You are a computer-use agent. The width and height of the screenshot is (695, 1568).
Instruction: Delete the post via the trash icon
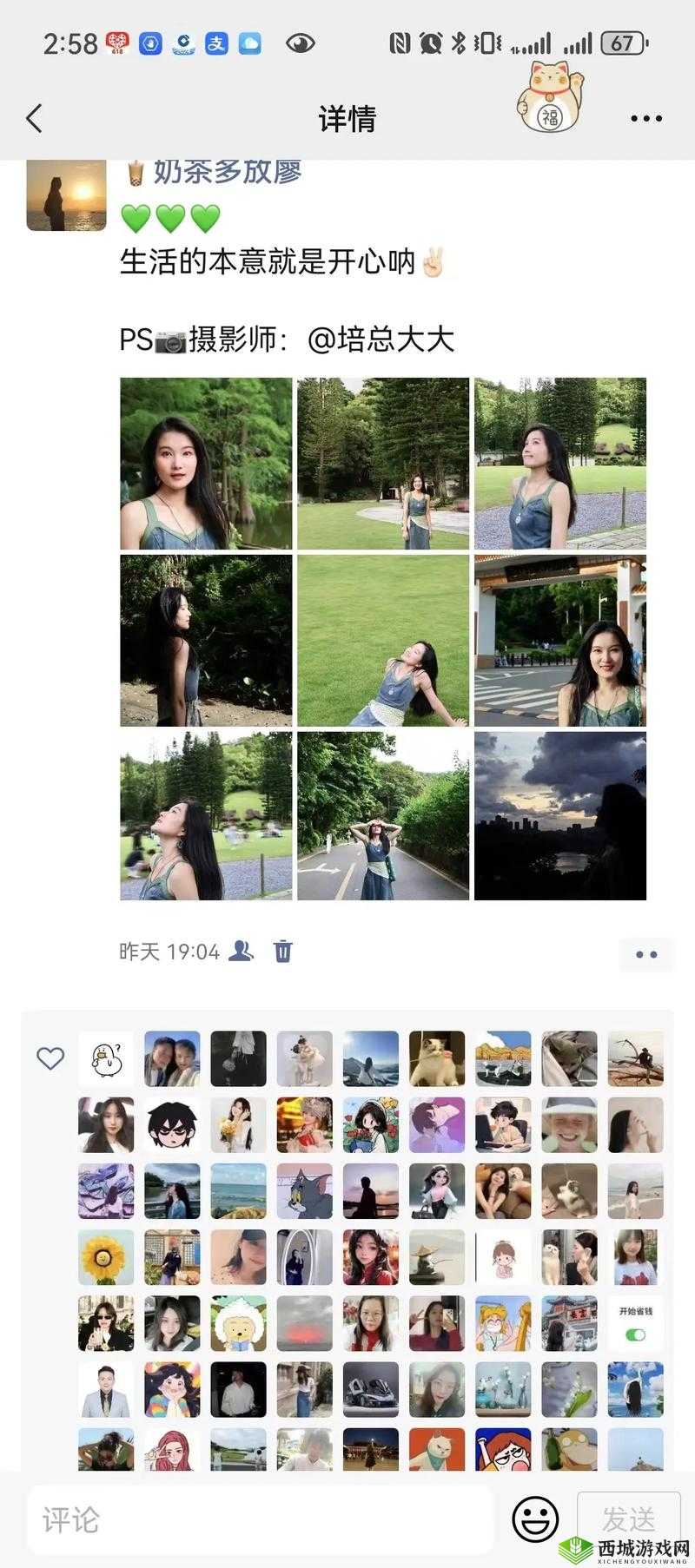pyautogui.click(x=282, y=952)
